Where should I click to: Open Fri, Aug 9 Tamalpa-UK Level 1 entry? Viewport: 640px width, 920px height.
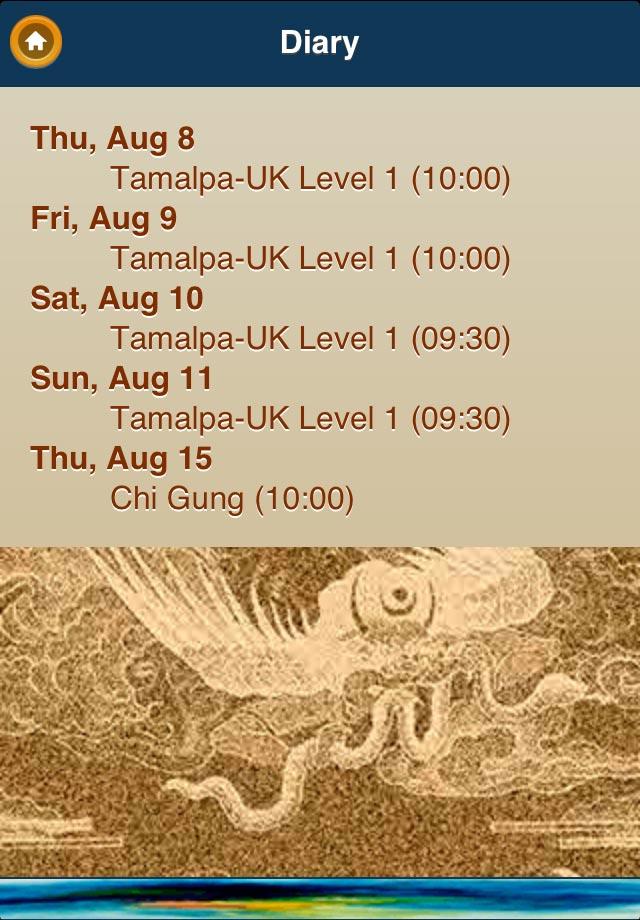[x=310, y=259]
